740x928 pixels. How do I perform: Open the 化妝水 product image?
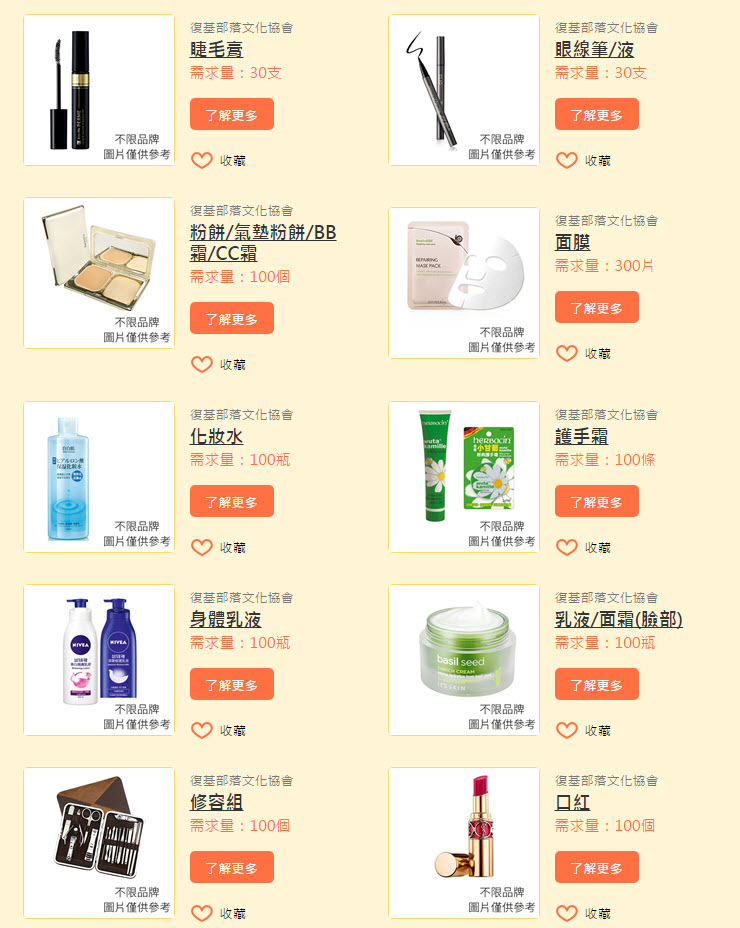click(99, 477)
